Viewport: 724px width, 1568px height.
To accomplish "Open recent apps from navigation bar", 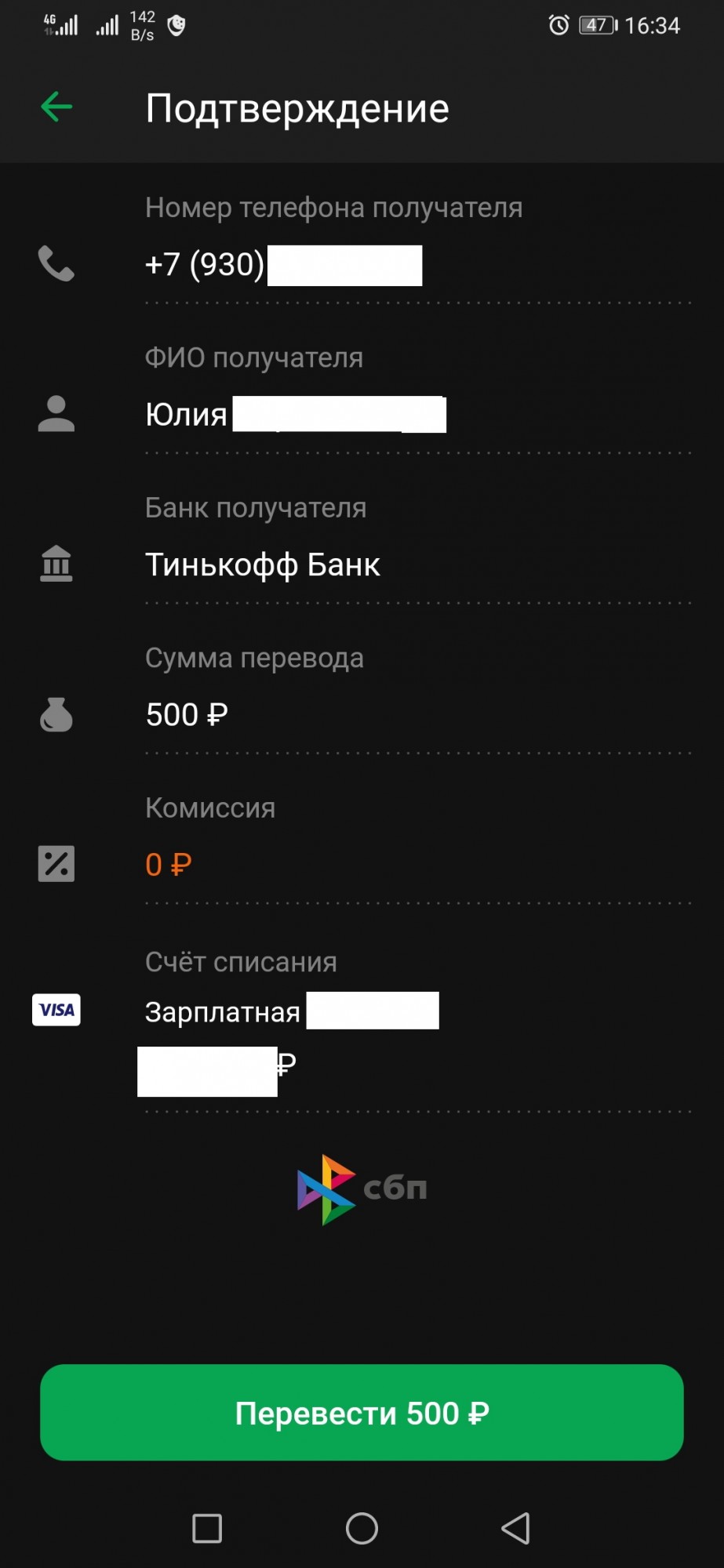I will [x=207, y=1528].
